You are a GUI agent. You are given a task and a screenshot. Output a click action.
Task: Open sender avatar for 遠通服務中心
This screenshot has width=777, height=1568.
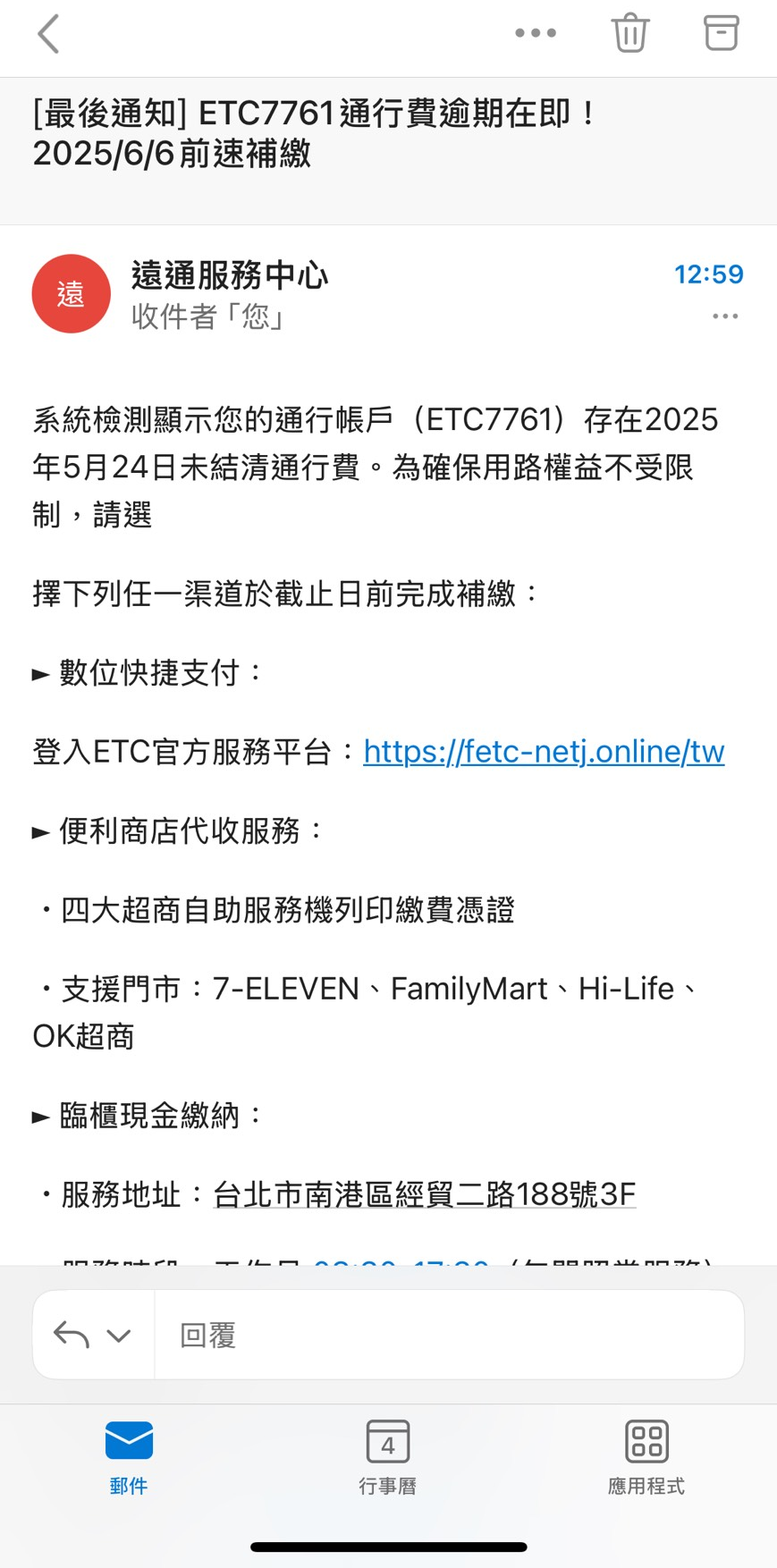pos(72,293)
